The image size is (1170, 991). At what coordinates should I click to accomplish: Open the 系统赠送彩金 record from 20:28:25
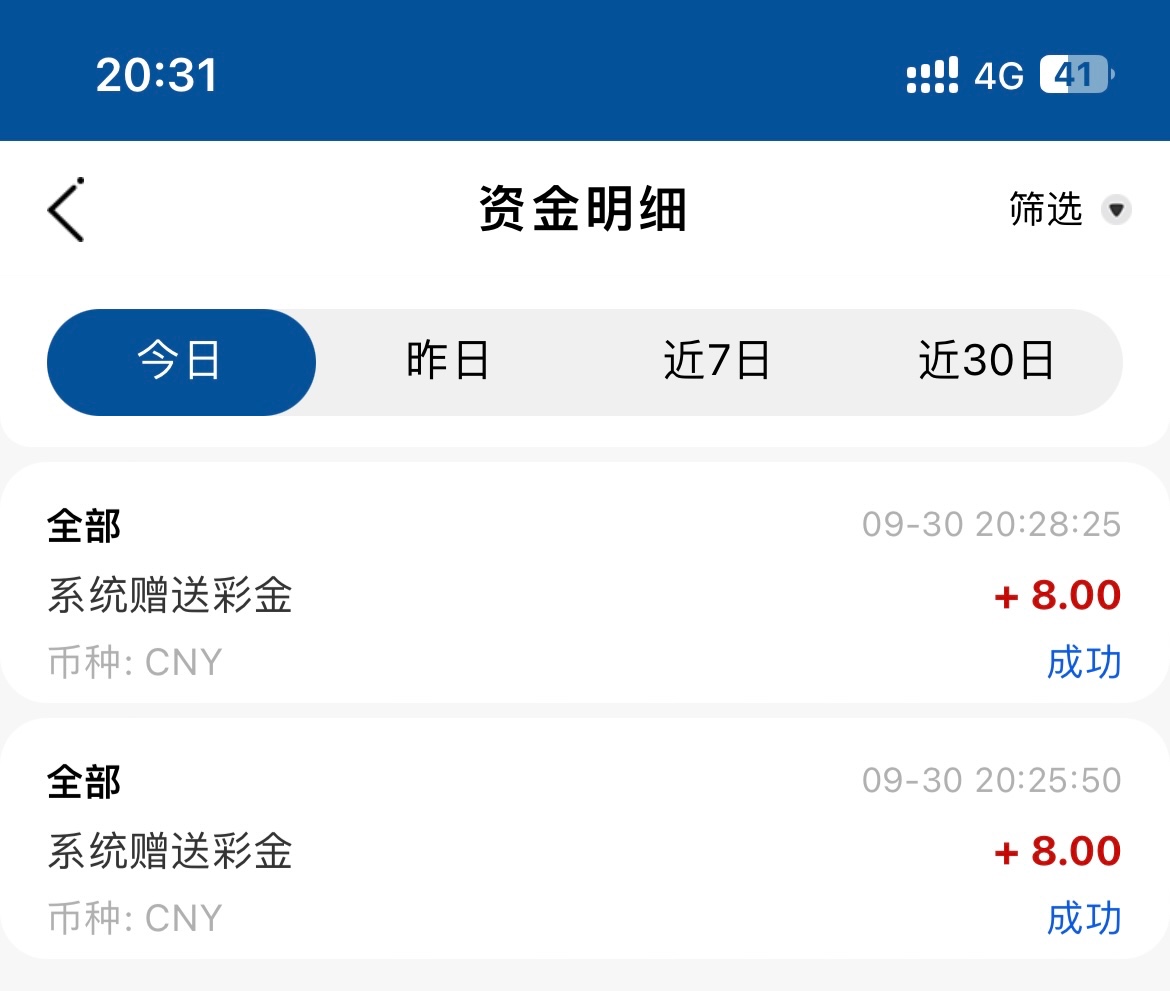[x=584, y=594]
